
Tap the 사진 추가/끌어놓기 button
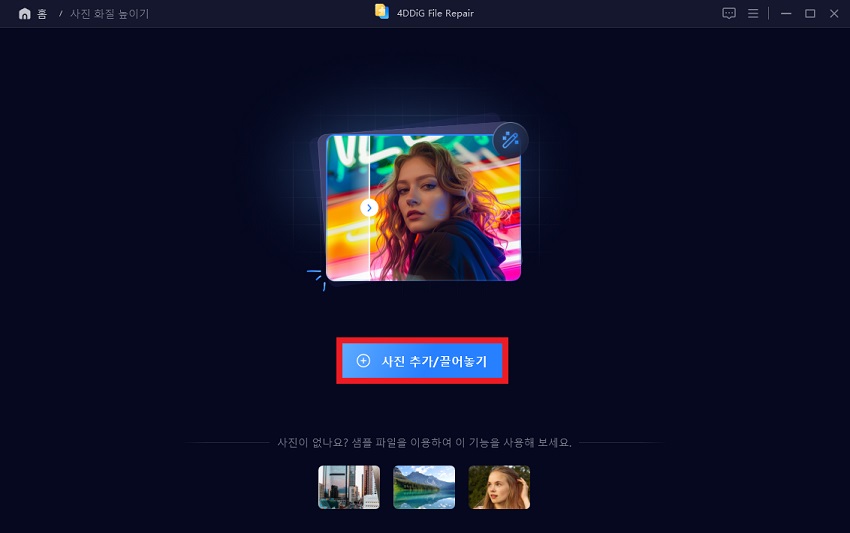[x=422, y=361]
